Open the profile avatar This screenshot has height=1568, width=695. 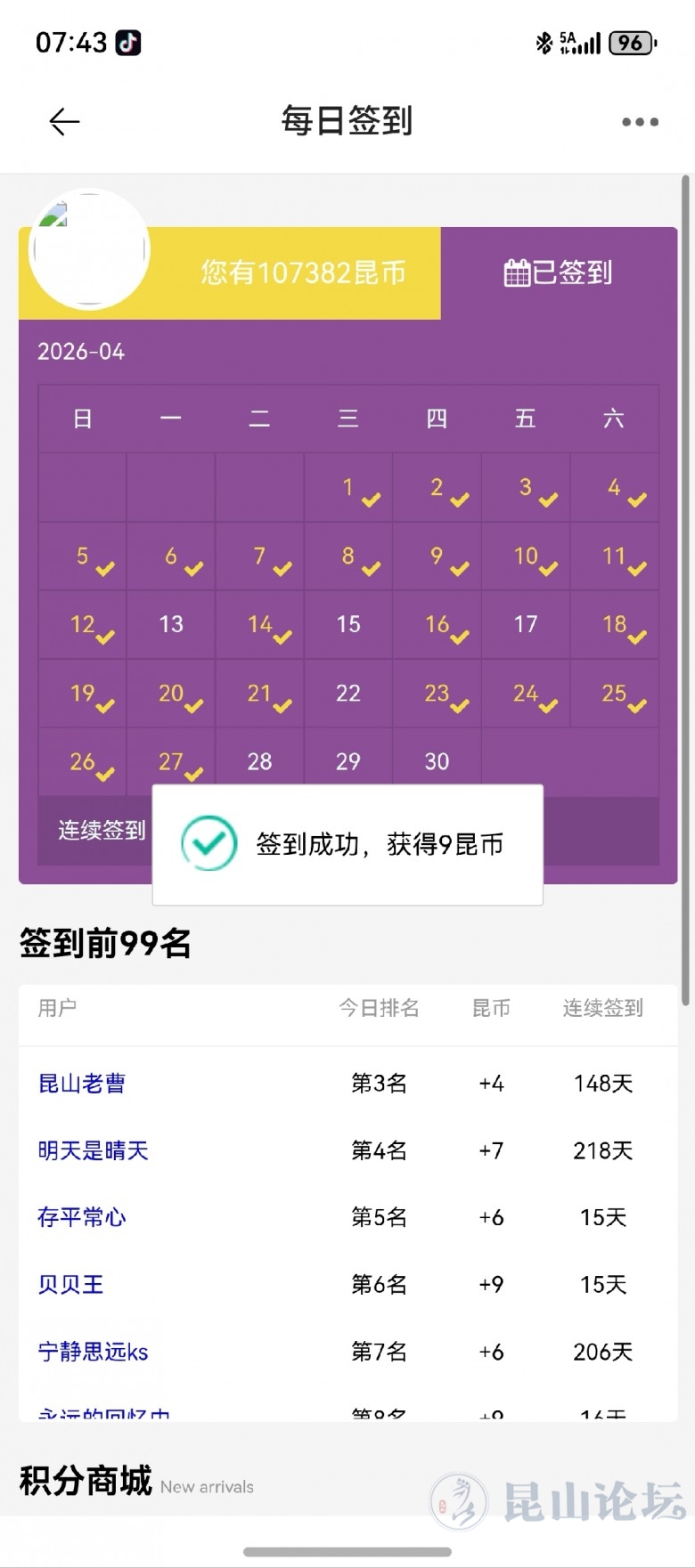point(89,249)
